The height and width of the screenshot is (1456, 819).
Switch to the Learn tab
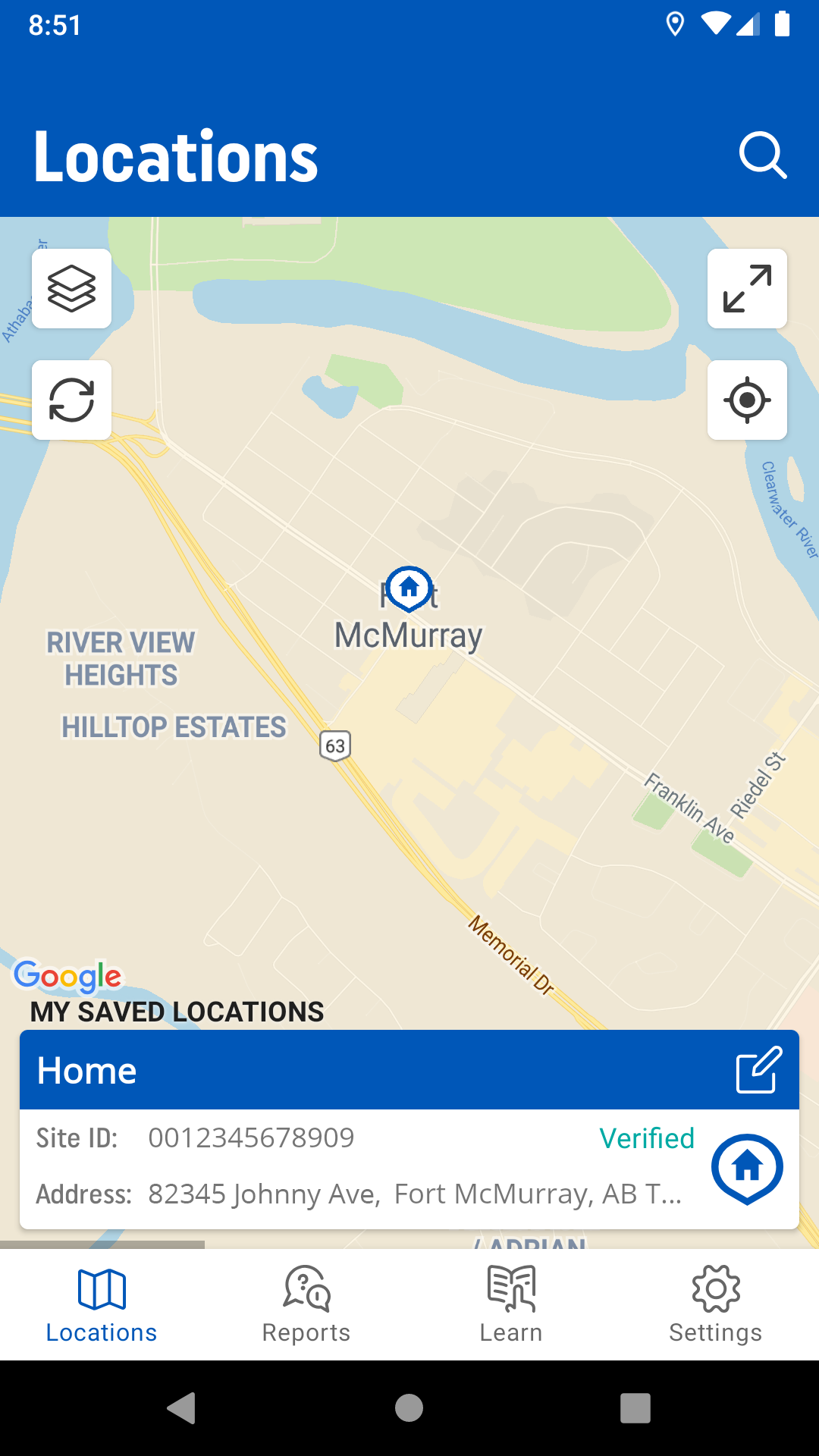[511, 1304]
